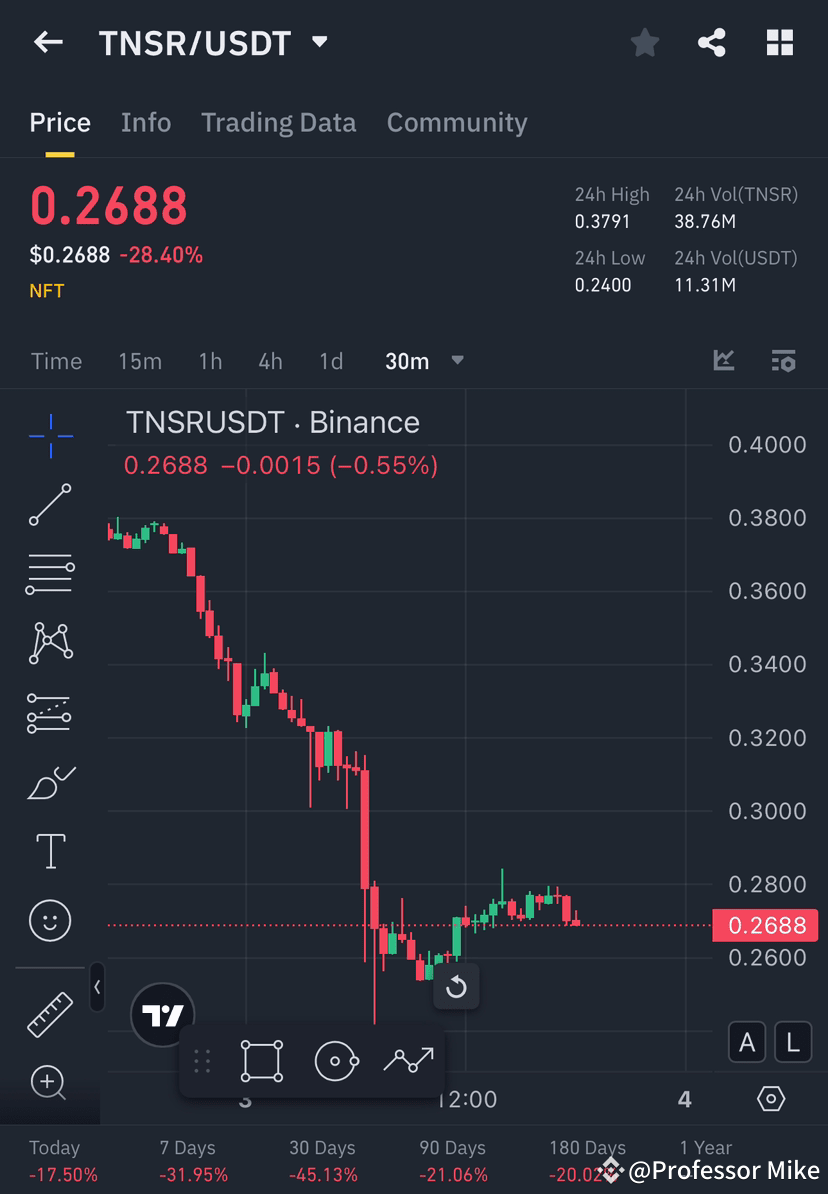828x1194 pixels.
Task: Select the crosshair cursor tool
Action: 50,435
